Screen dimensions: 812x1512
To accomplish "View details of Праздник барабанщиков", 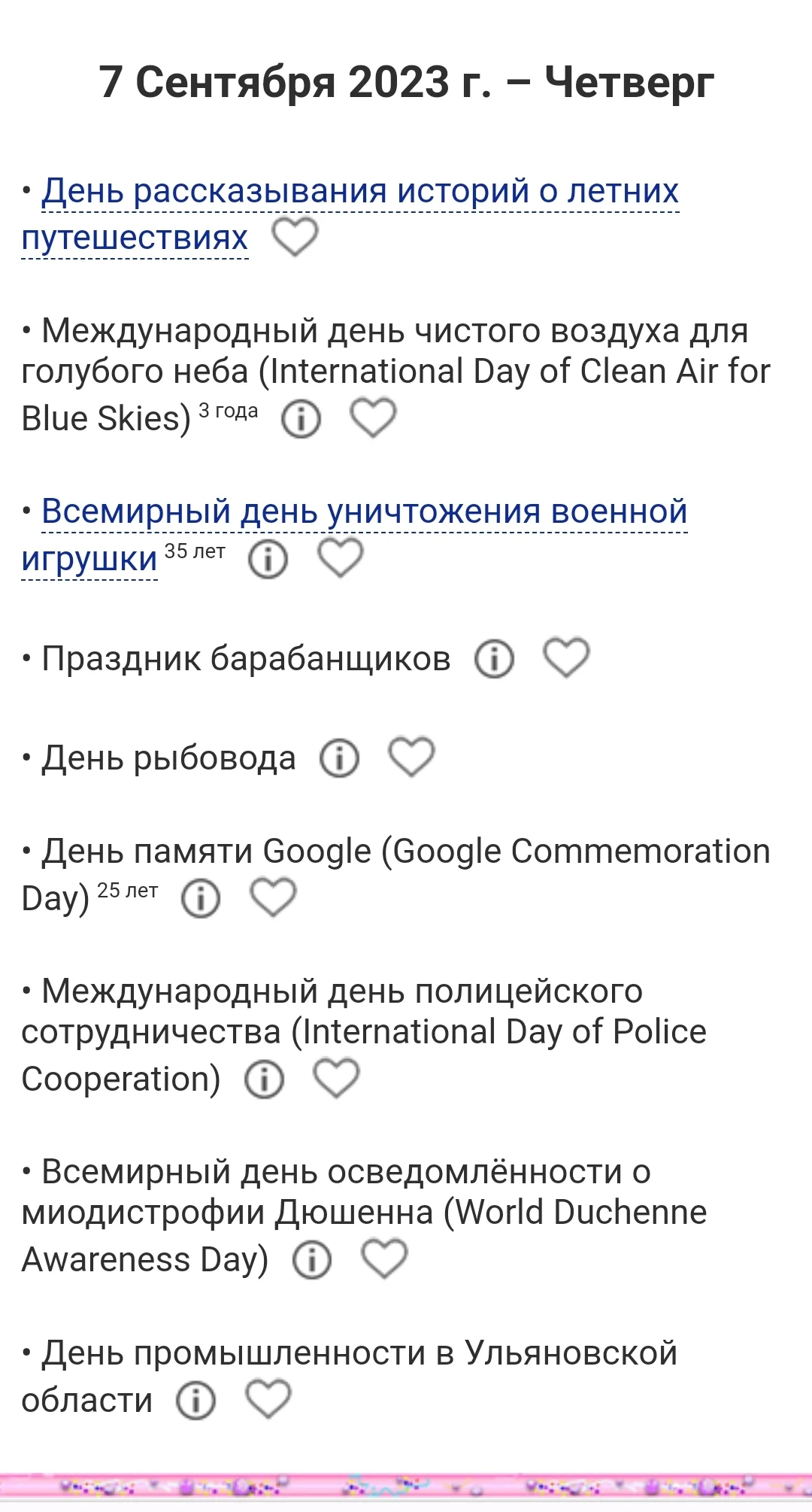I will 495,658.
